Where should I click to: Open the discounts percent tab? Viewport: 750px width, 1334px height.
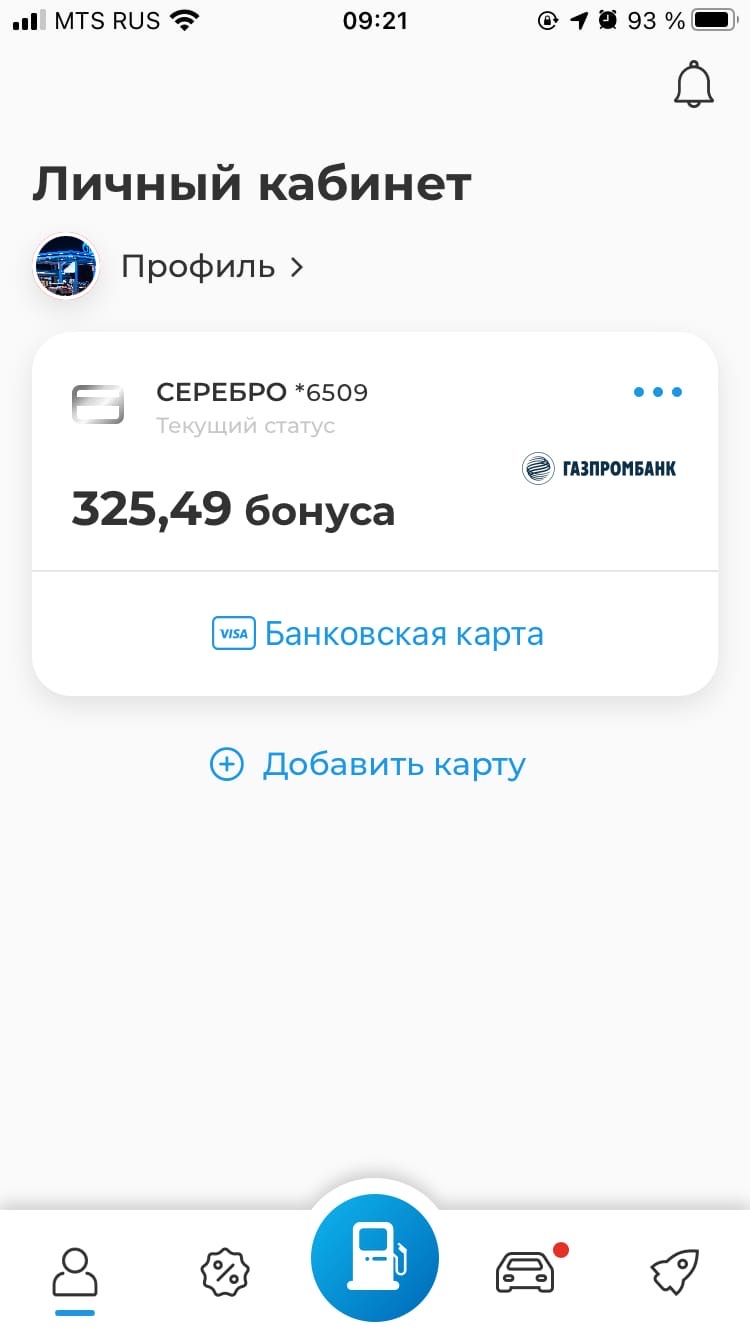[x=225, y=1272]
